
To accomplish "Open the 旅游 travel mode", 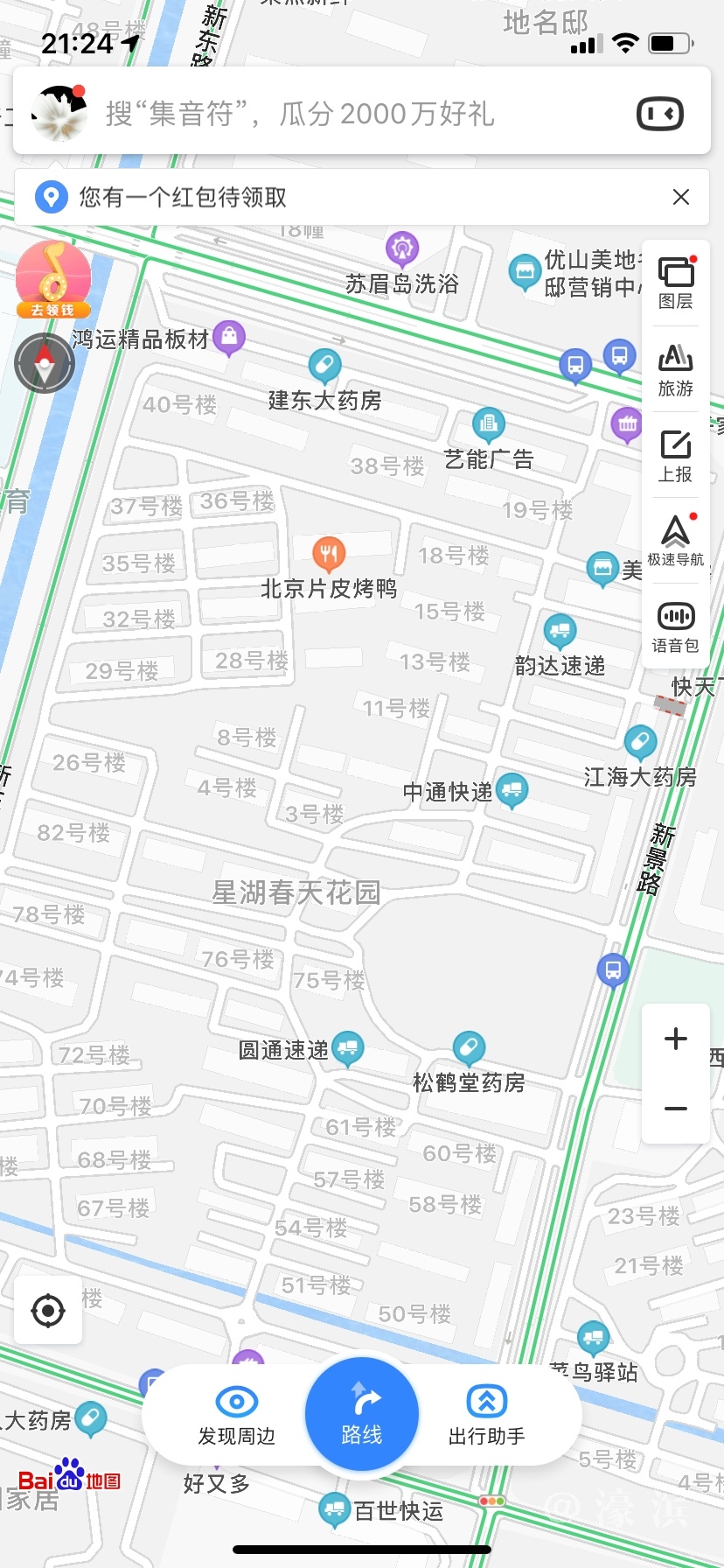I will click(675, 369).
